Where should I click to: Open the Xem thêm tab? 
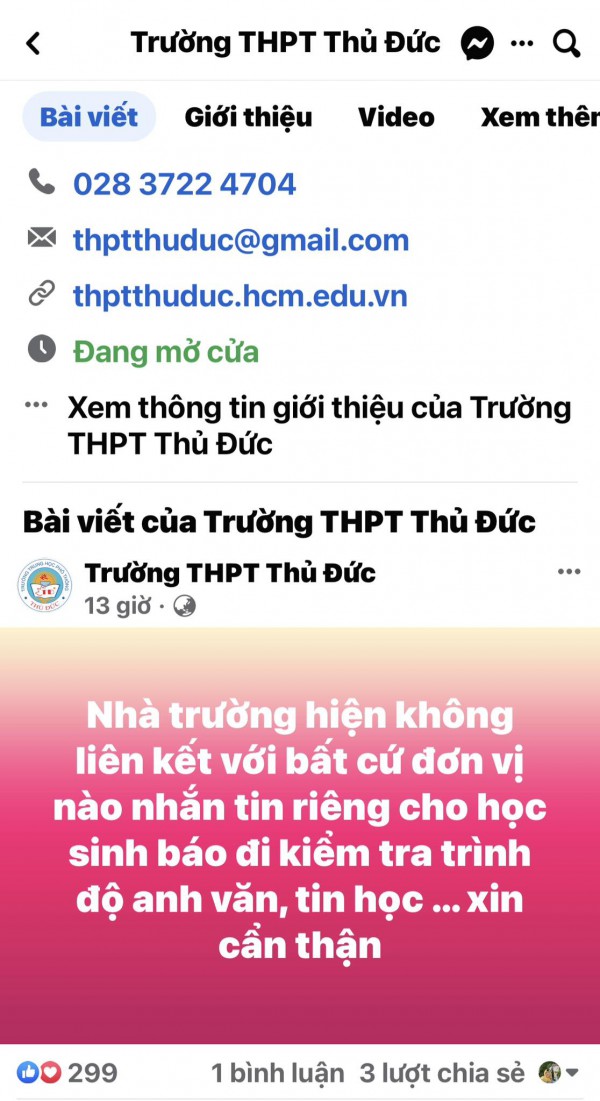[540, 117]
